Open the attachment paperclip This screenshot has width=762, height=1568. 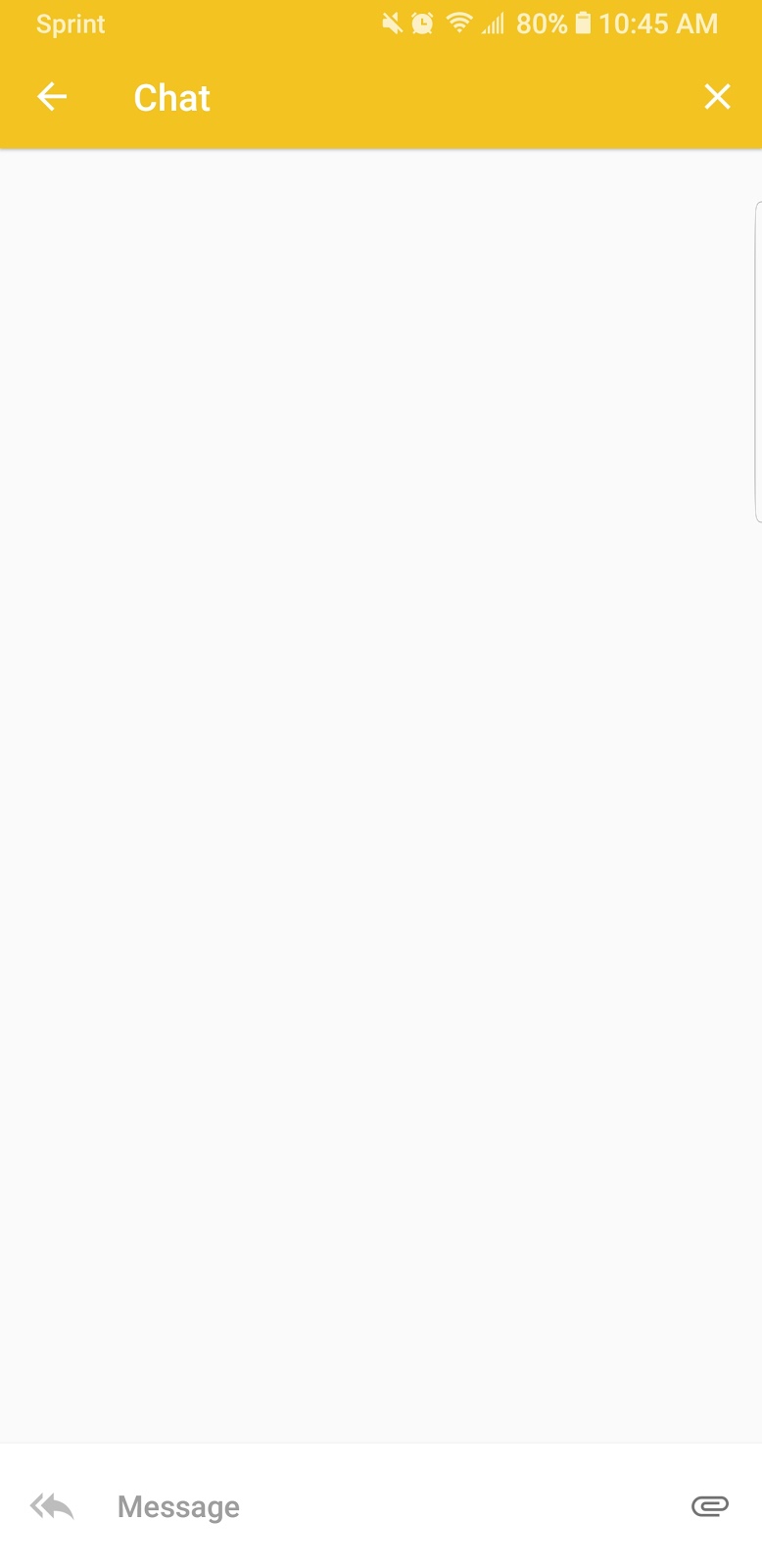tap(709, 1506)
